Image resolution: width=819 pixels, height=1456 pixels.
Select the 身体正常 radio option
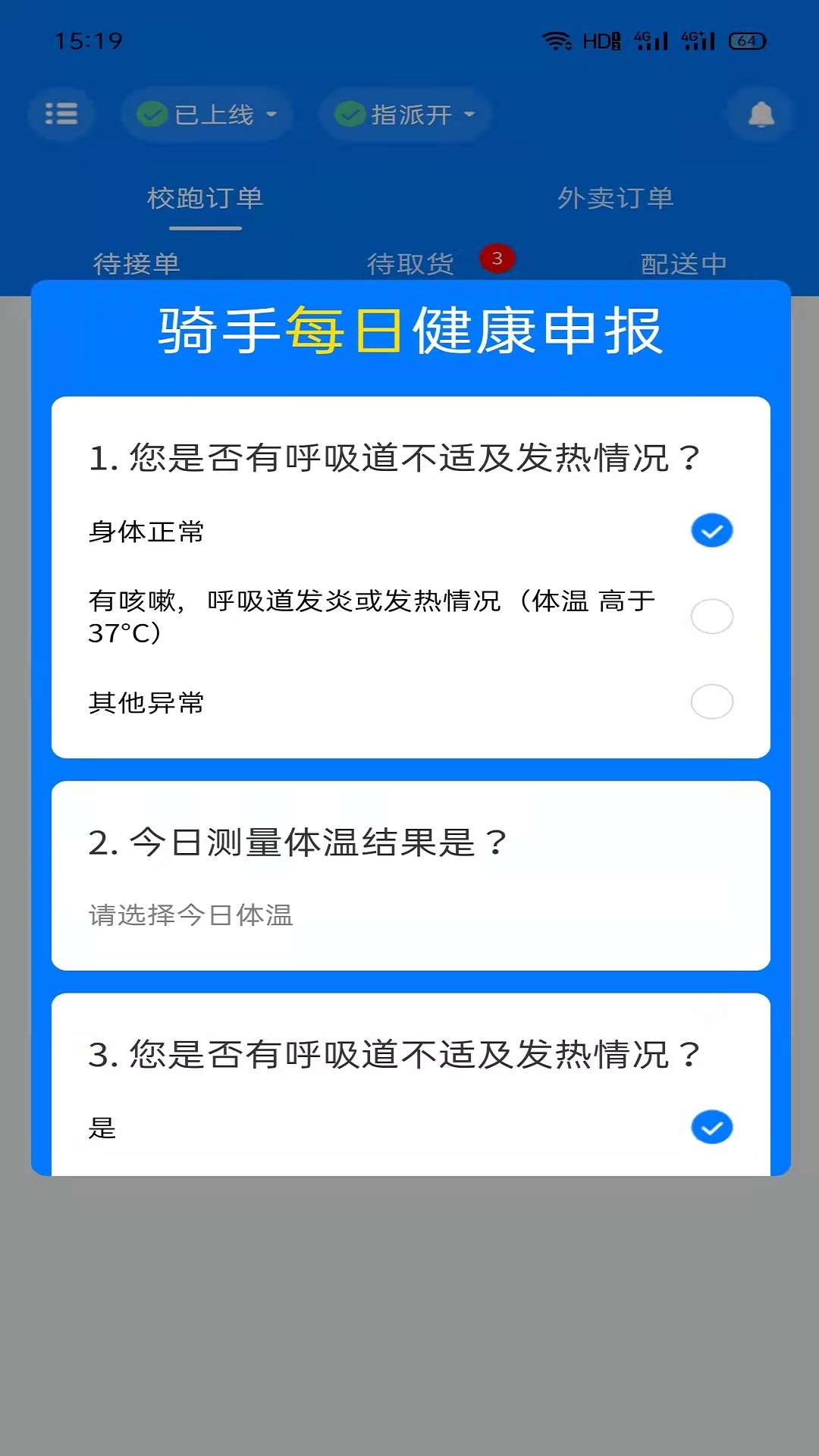pyautogui.click(x=711, y=531)
